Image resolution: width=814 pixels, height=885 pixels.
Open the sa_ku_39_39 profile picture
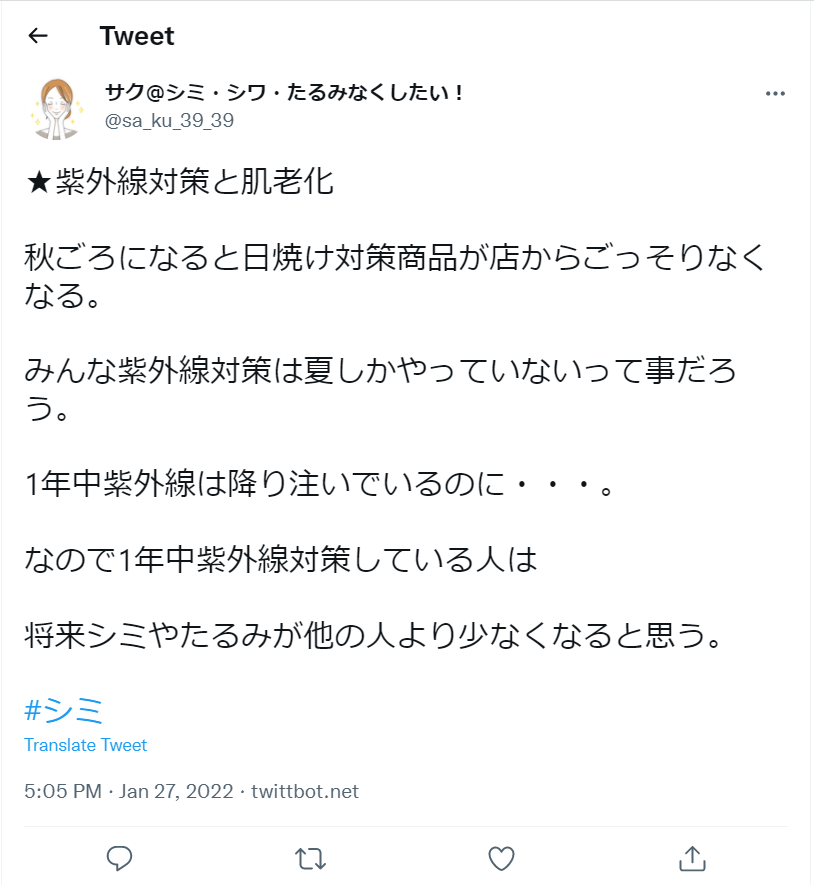59,107
